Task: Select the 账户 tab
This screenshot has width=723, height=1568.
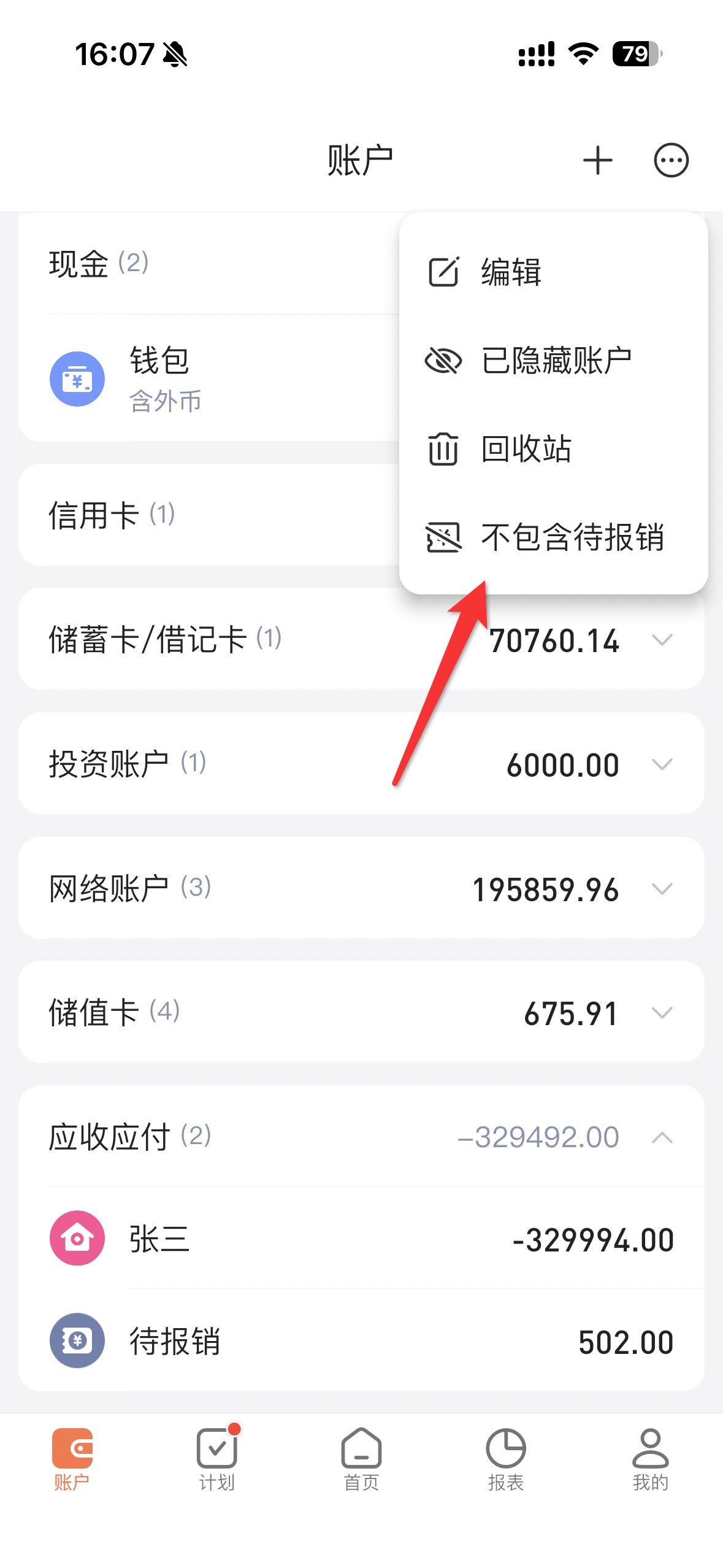Action: [x=72, y=1459]
